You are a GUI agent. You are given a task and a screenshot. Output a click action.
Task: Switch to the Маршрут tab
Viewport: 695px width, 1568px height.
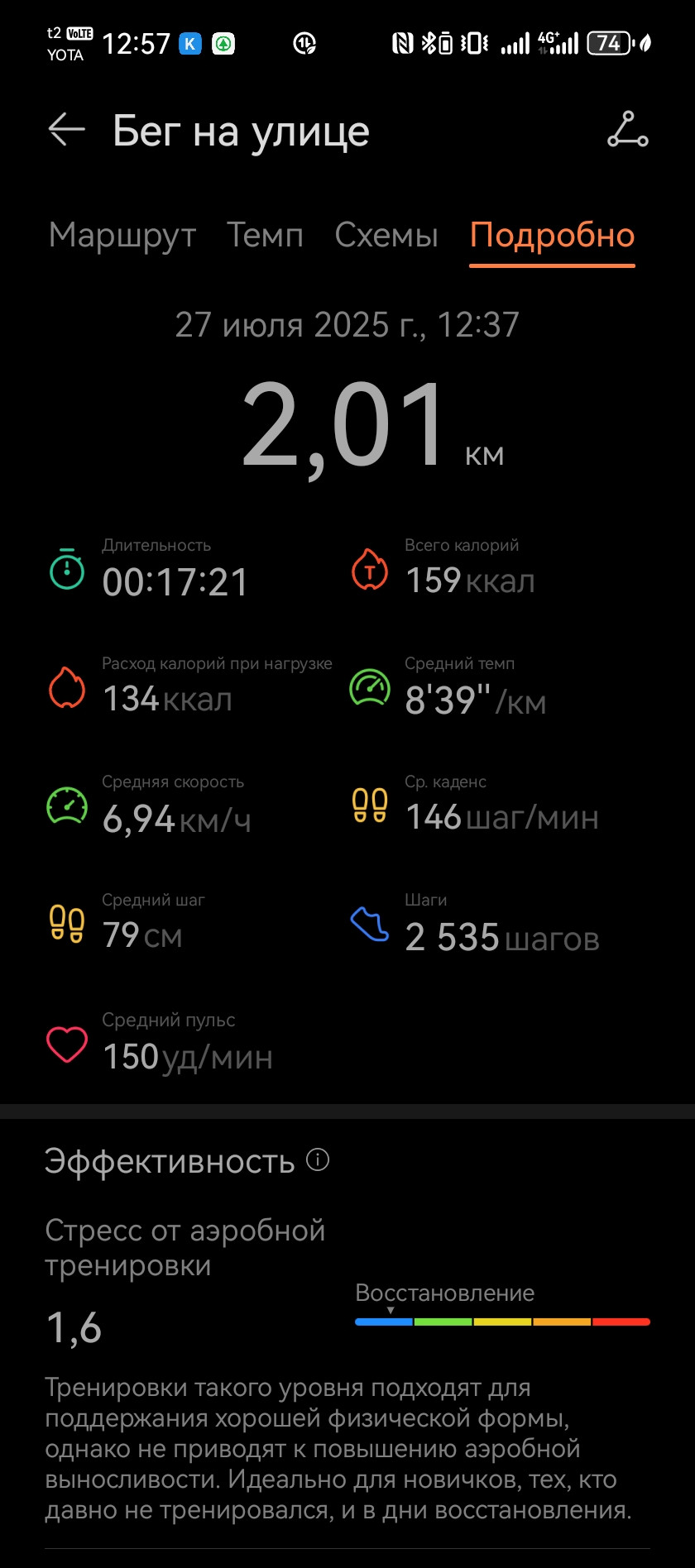[122, 236]
